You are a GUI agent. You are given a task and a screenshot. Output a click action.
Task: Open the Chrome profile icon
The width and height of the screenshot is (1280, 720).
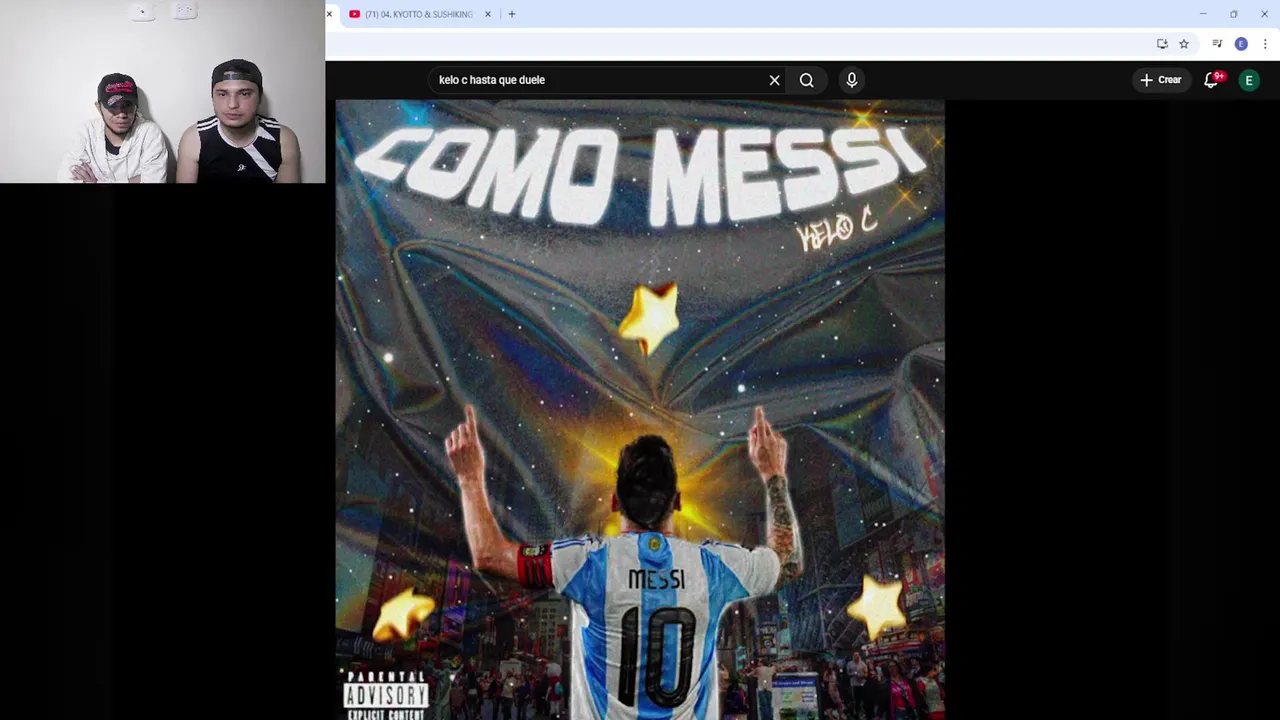click(1241, 44)
